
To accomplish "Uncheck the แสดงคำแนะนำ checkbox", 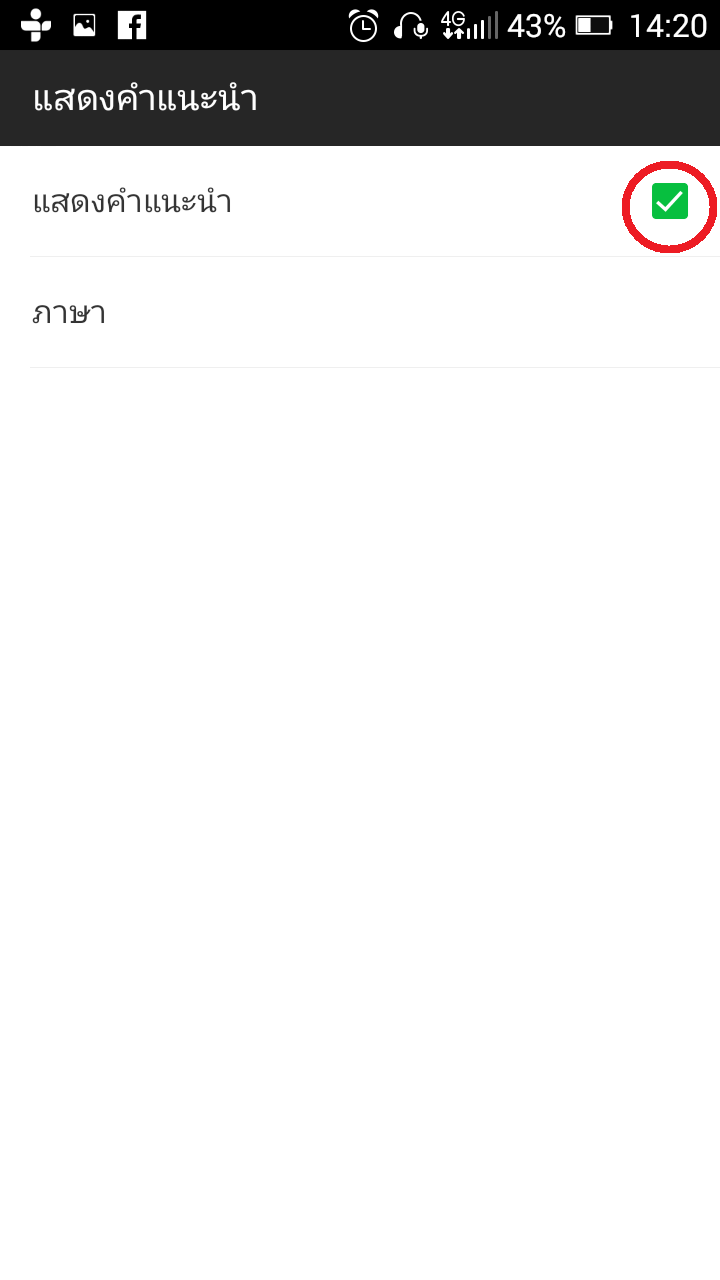I will pos(669,202).
